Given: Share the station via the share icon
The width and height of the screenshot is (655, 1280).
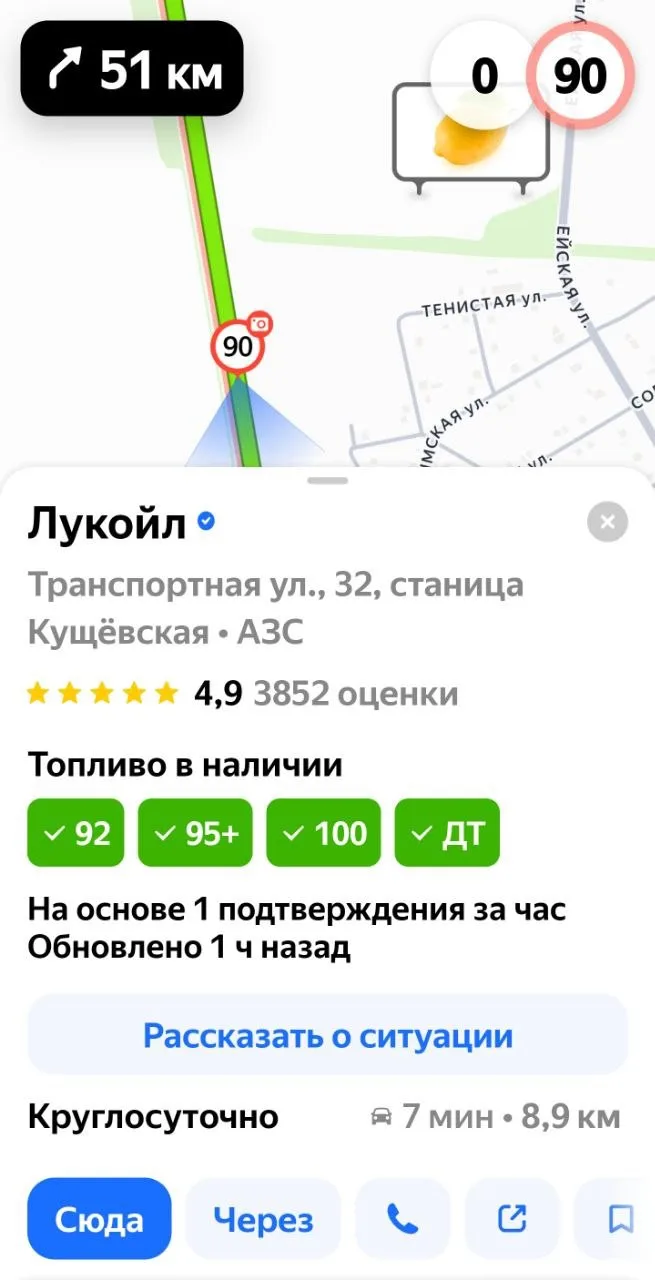Looking at the screenshot, I should point(512,1219).
